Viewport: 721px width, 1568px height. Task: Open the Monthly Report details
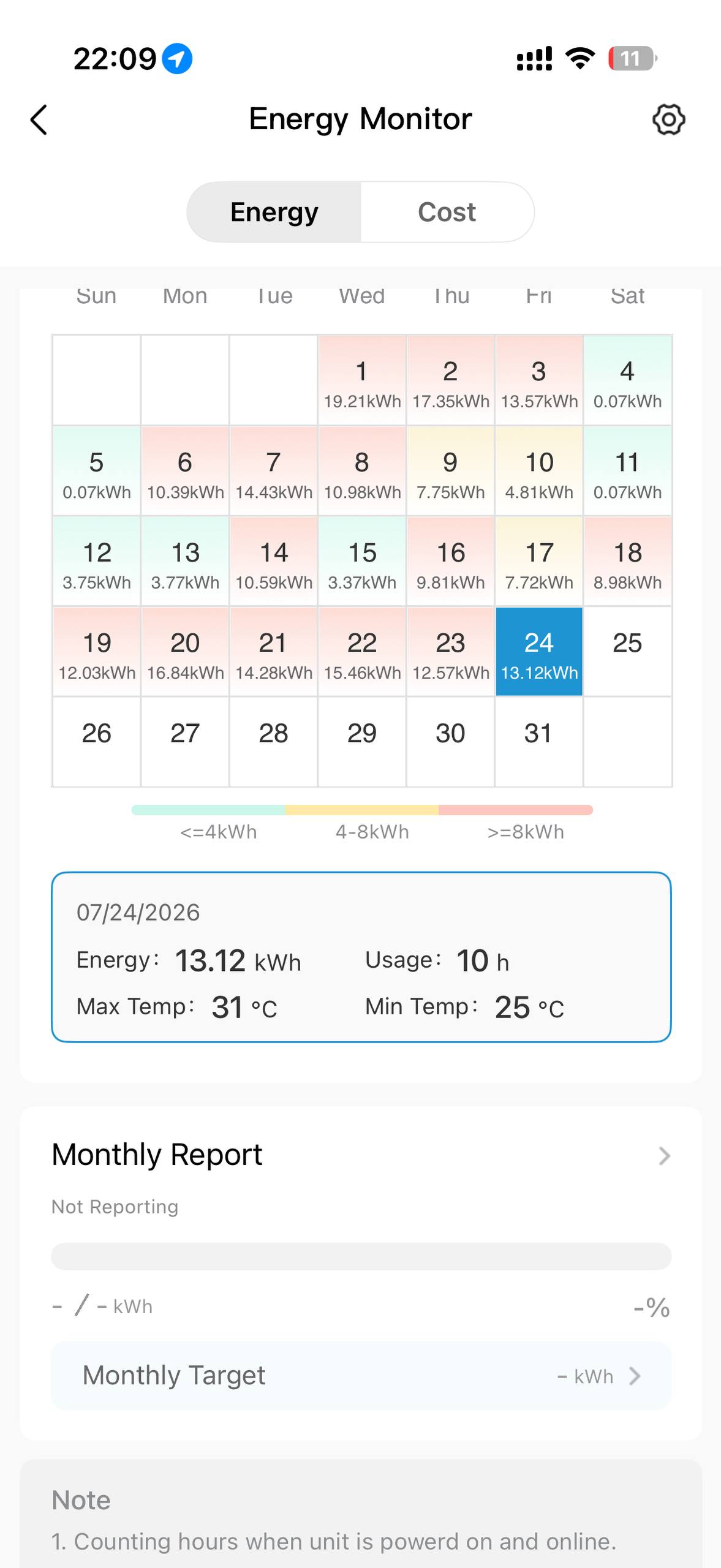[361, 1155]
